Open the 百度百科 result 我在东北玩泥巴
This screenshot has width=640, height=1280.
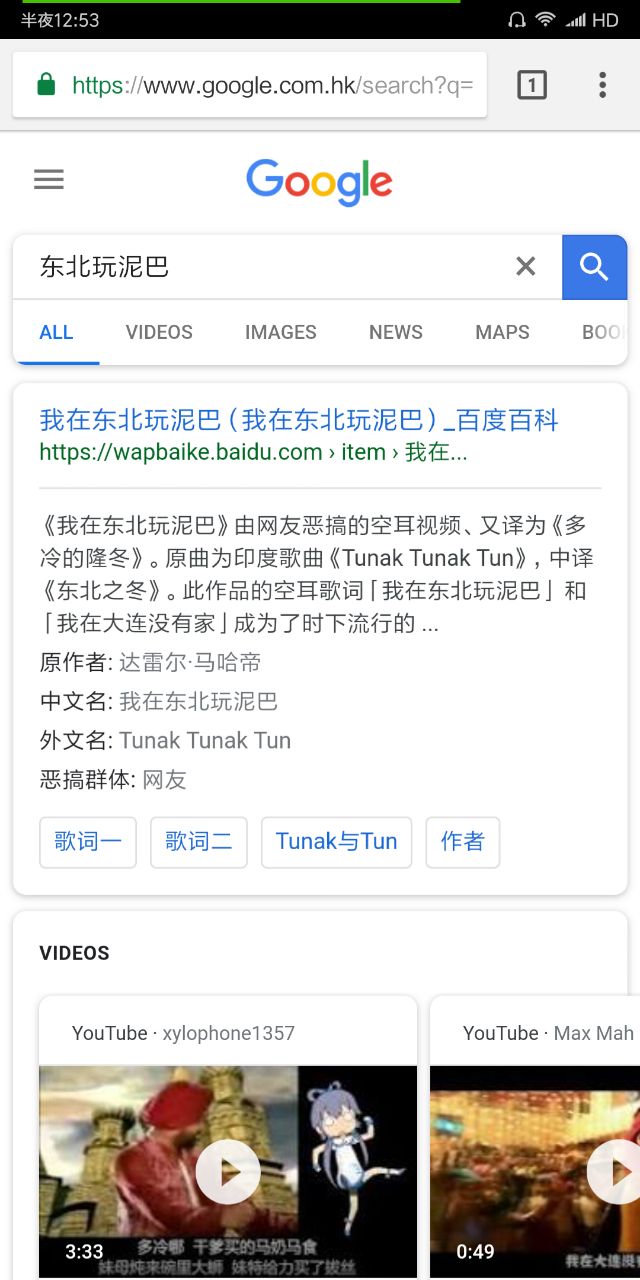298,420
